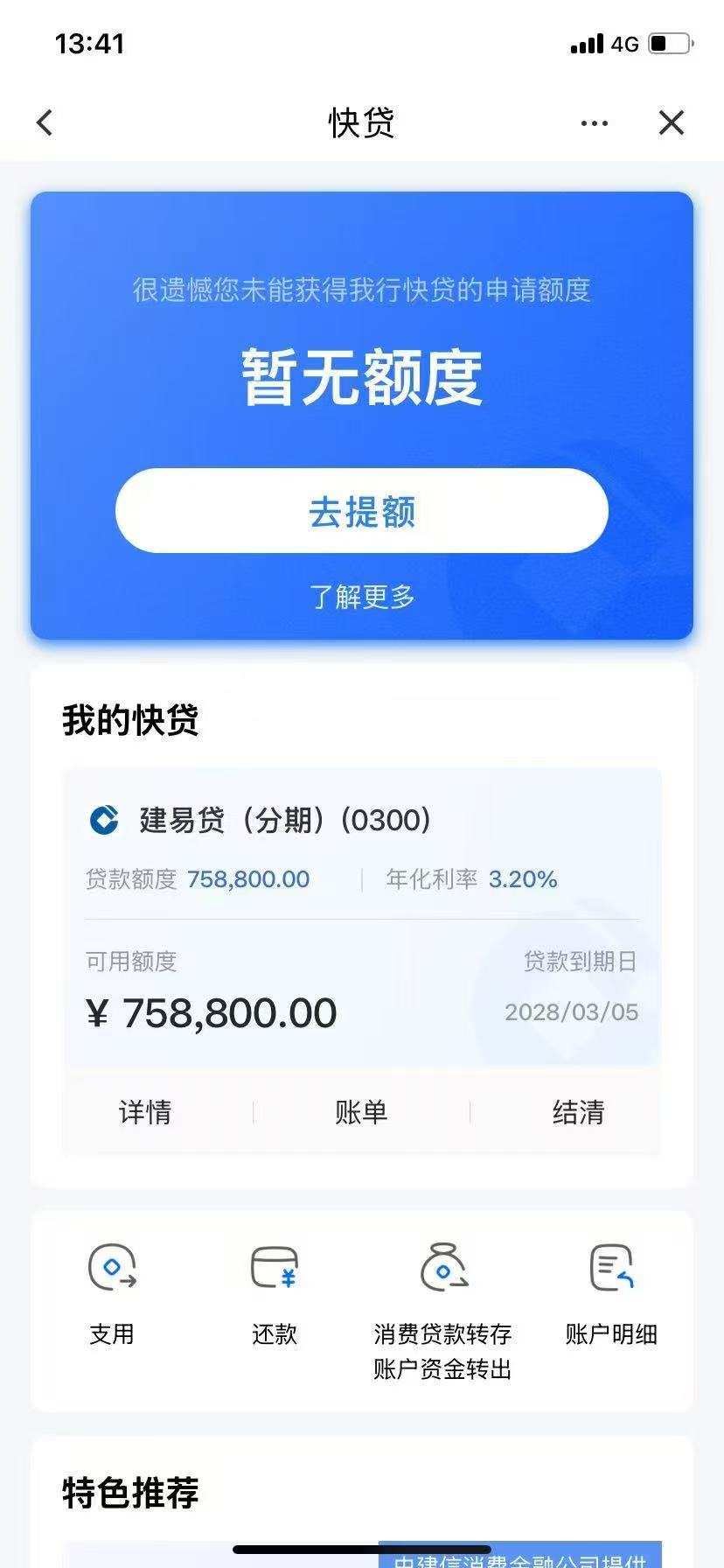Go back using the top-left arrow
The width and height of the screenshot is (724, 1568).
pyautogui.click(x=45, y=122)
